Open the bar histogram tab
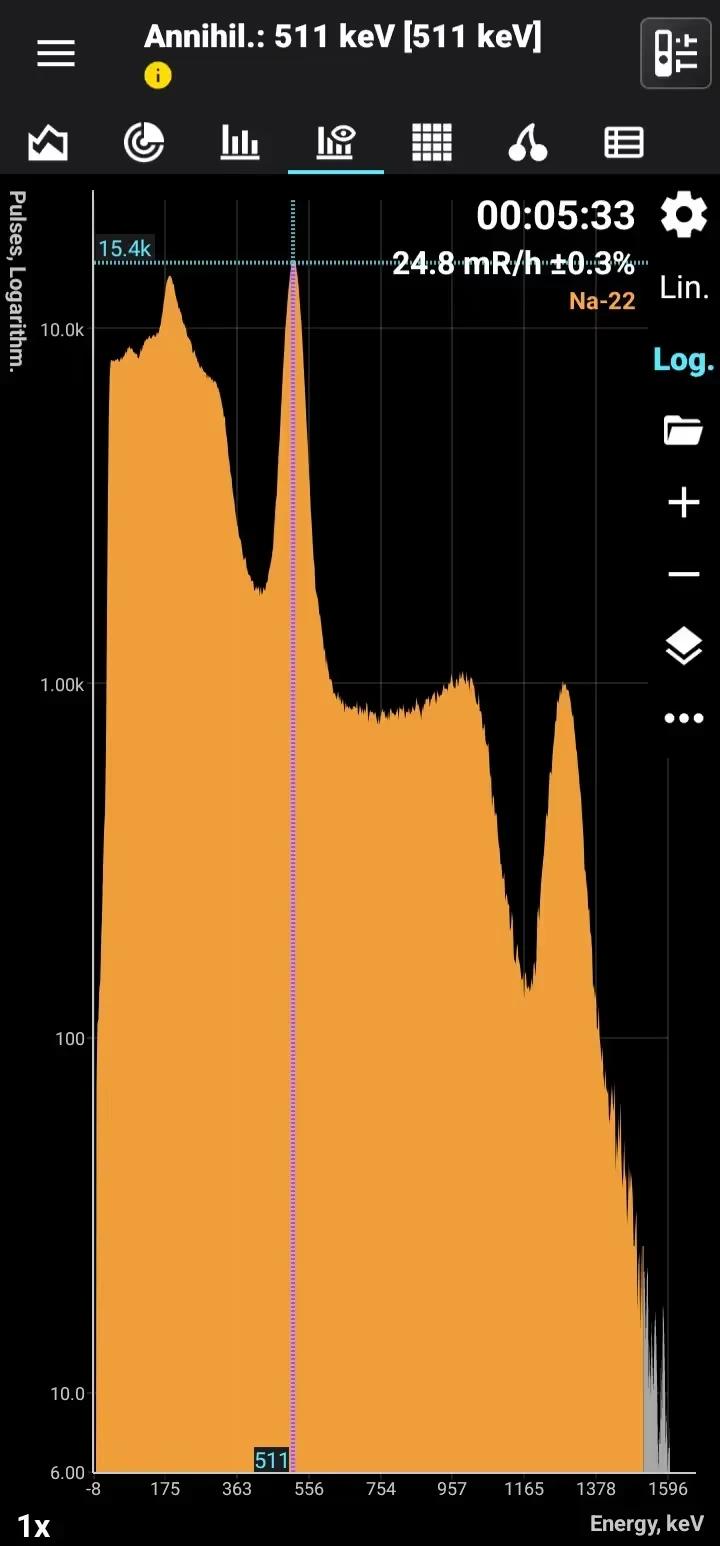The image size is (720, 1546). coord(240,143)
